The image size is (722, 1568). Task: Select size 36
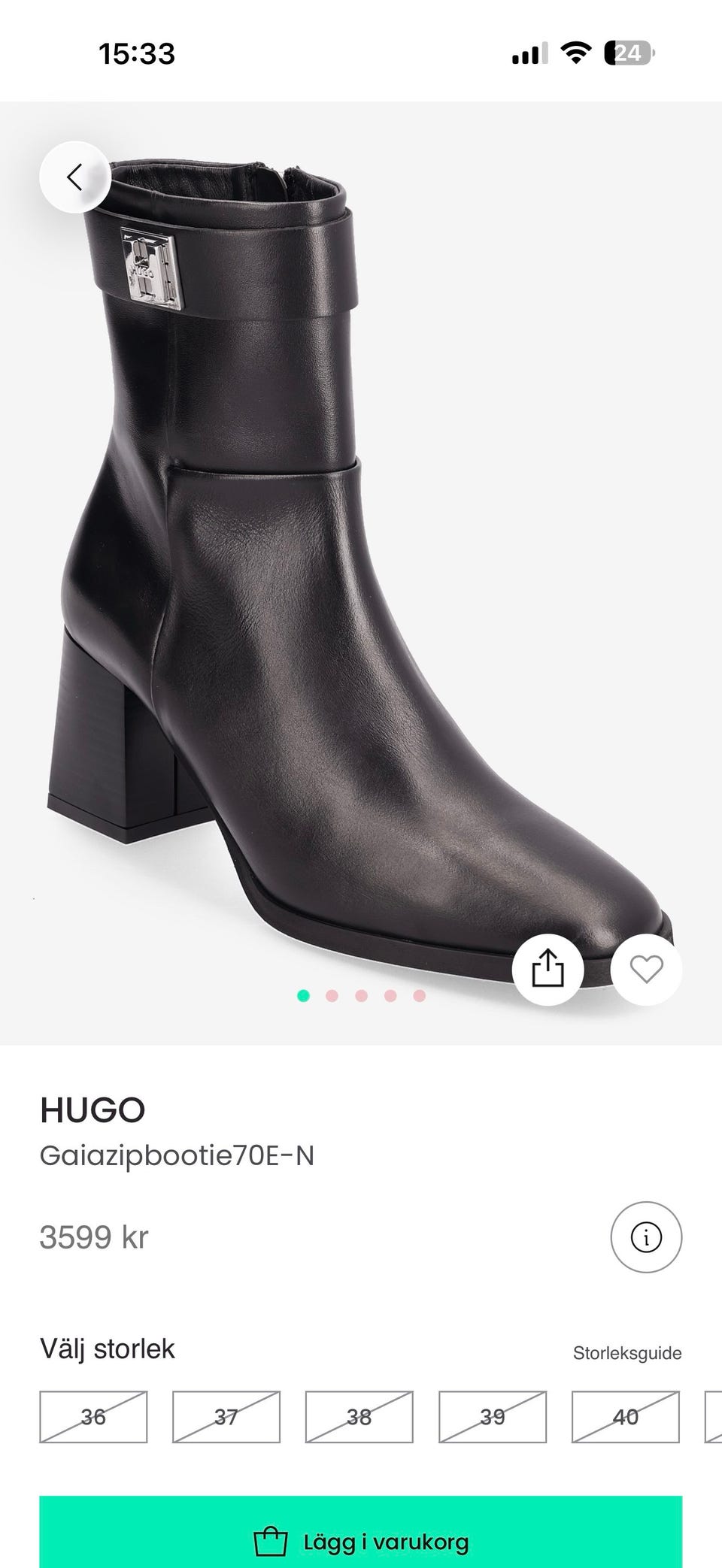[x=93, y=1416]
